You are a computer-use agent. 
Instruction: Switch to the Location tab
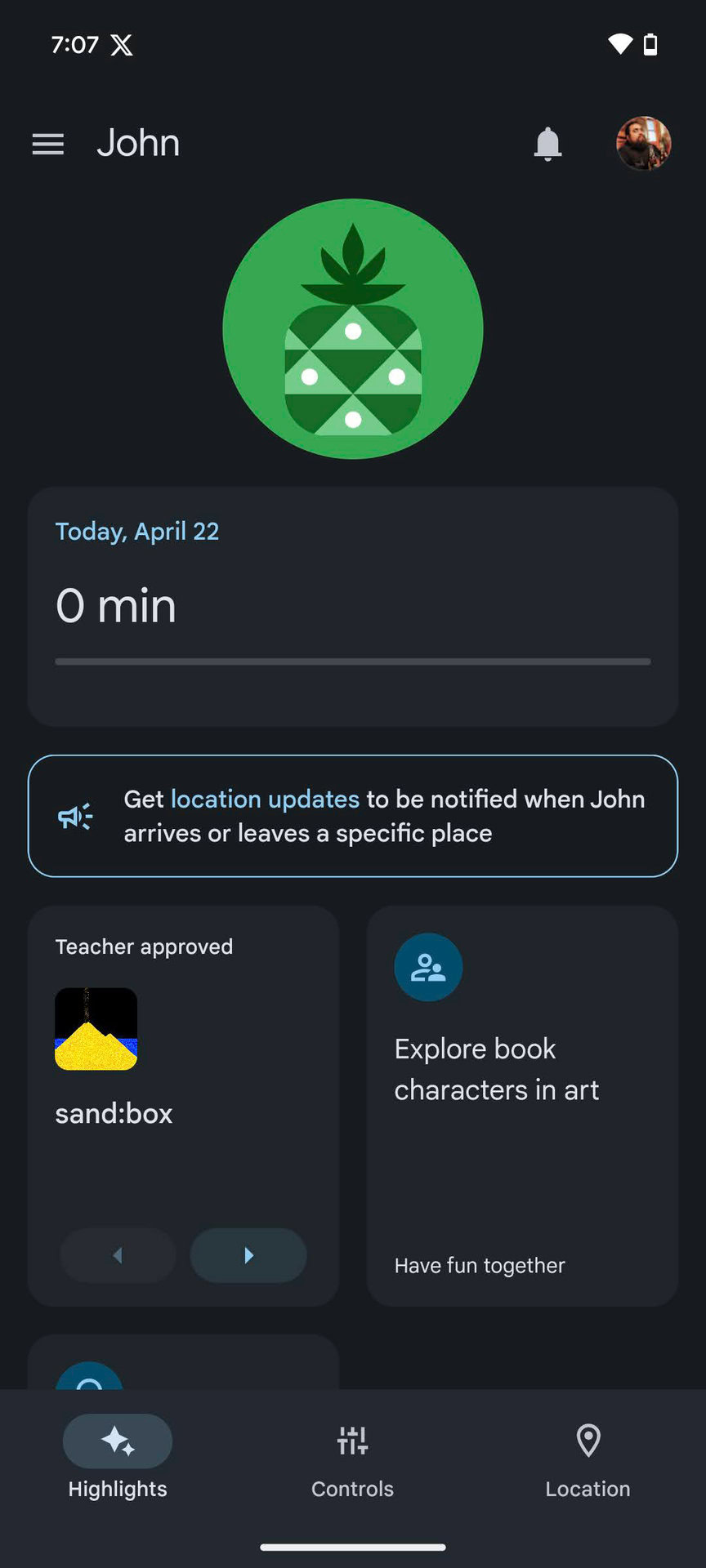(588, 1459)
